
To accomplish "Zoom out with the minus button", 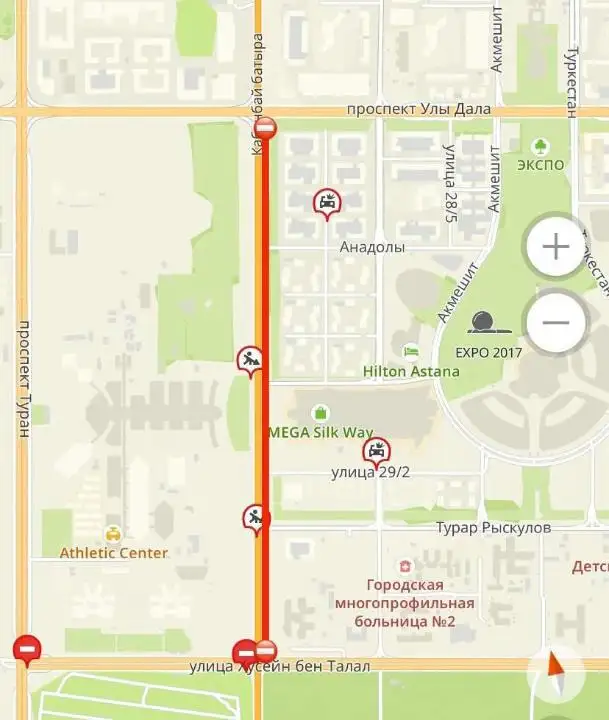I will (555, 322).
